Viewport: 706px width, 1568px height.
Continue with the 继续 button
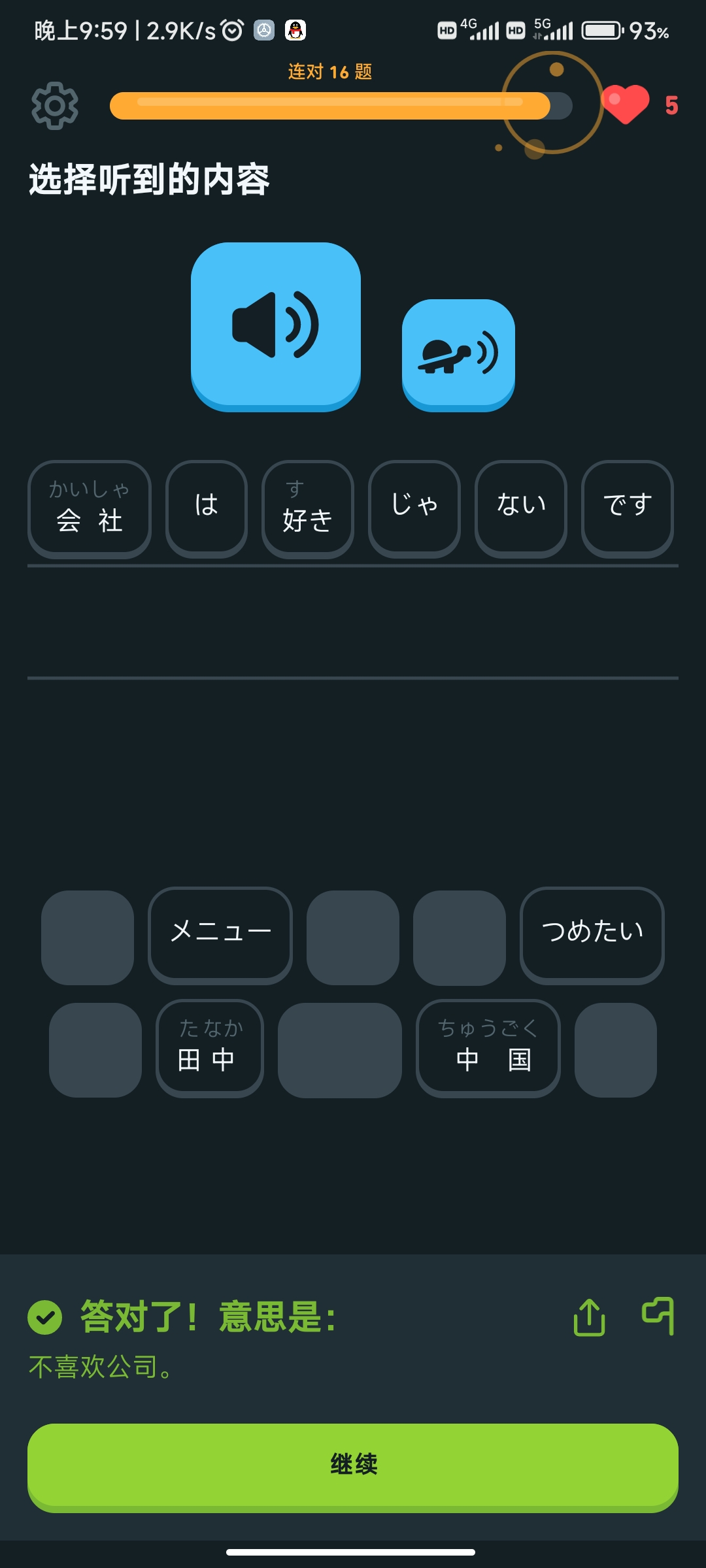pos(353,1465)
